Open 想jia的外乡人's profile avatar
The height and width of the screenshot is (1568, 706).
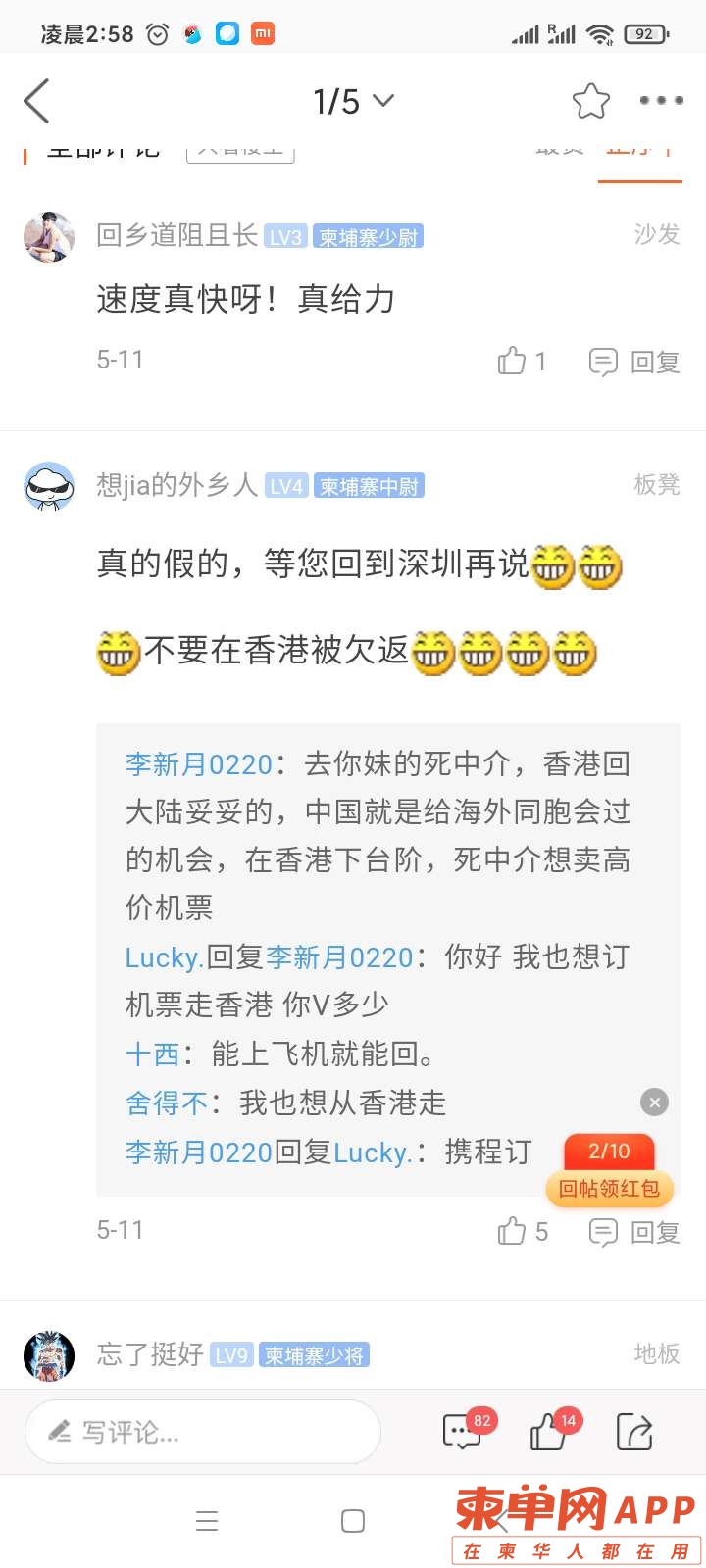pyautogui.click(x=49, y=486)
